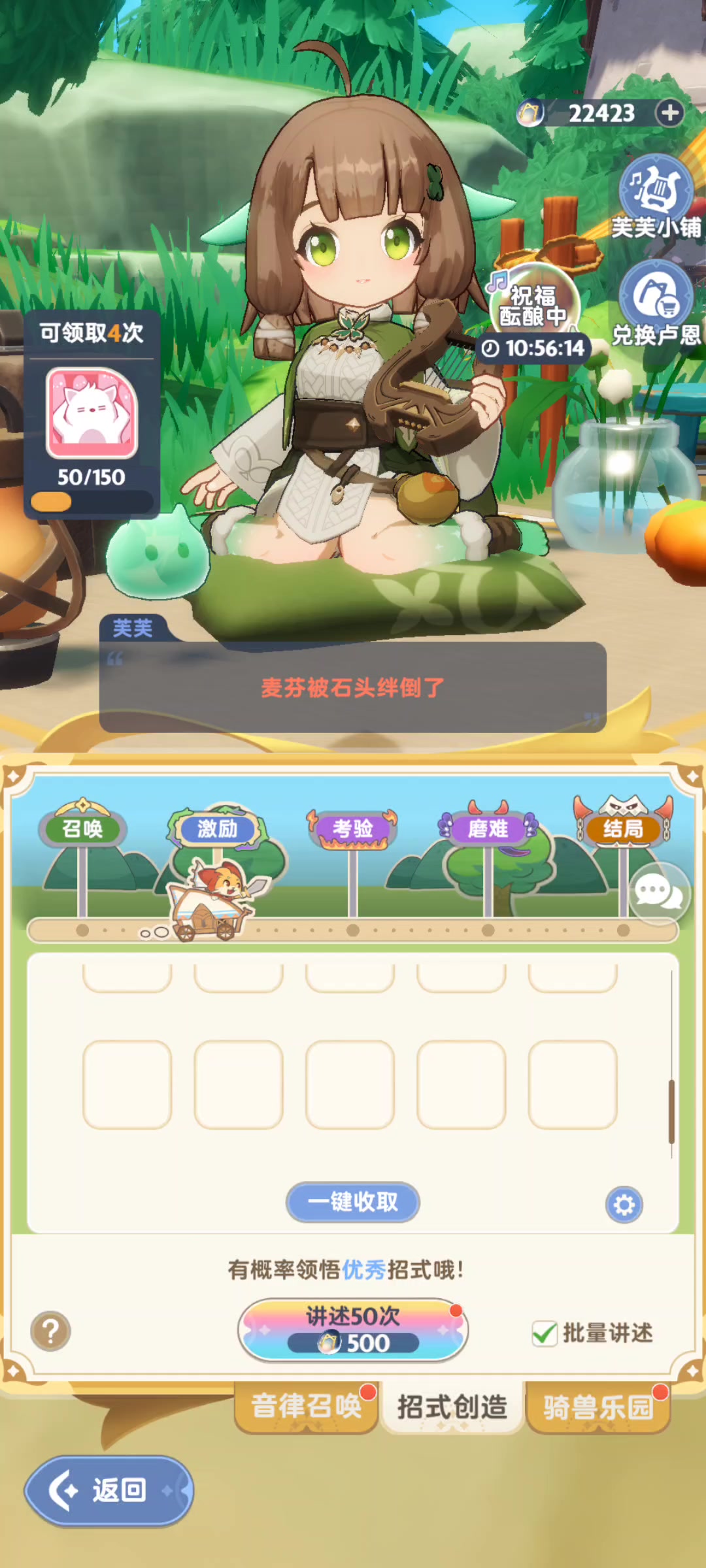Tap 一键收取 to collect all
Screen dimensions: 706x1568
pyautogui.click(x=353, y=1201)
